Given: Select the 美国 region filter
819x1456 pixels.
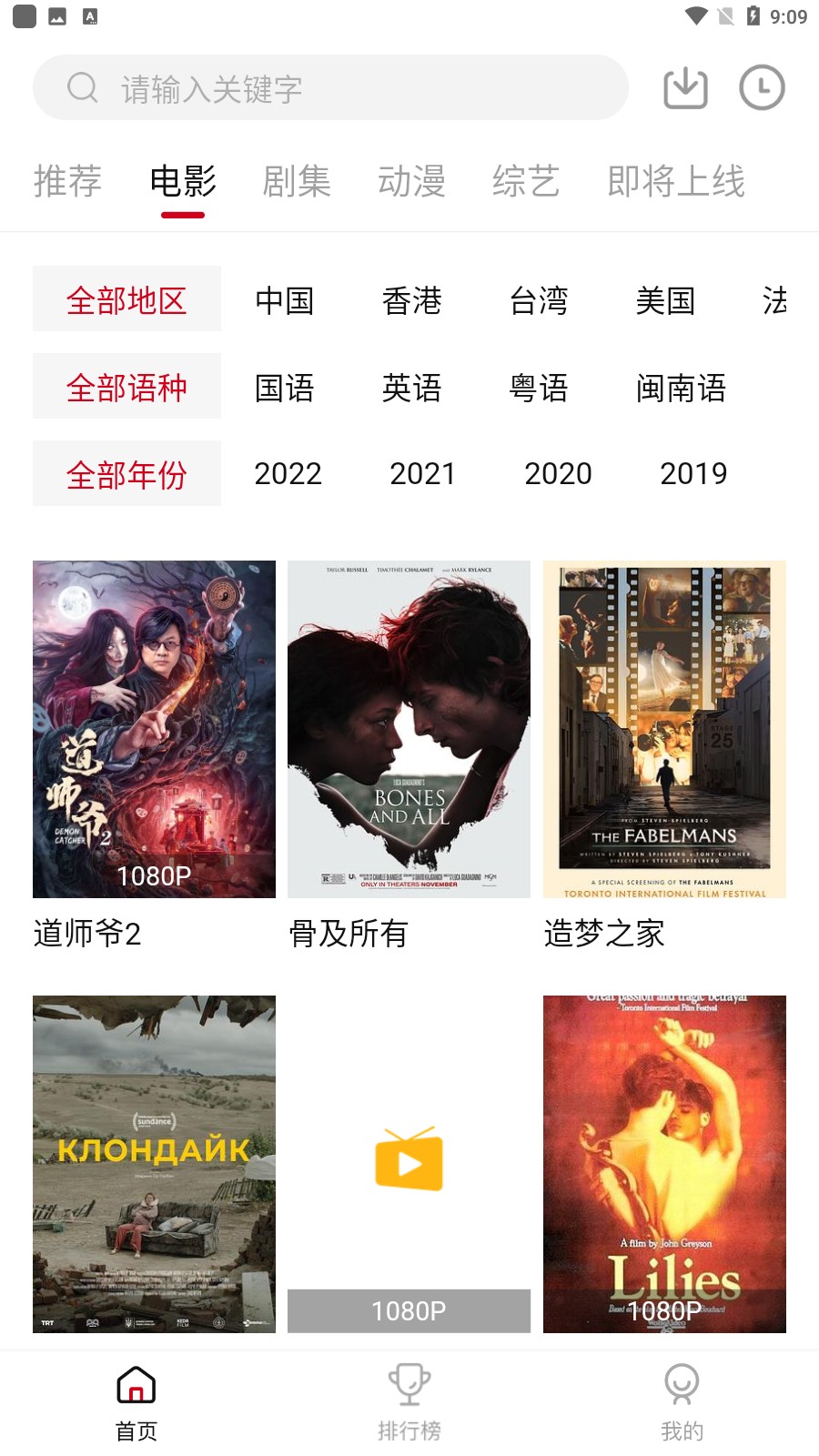Looking at the screenshot, I should click(667, 300).
